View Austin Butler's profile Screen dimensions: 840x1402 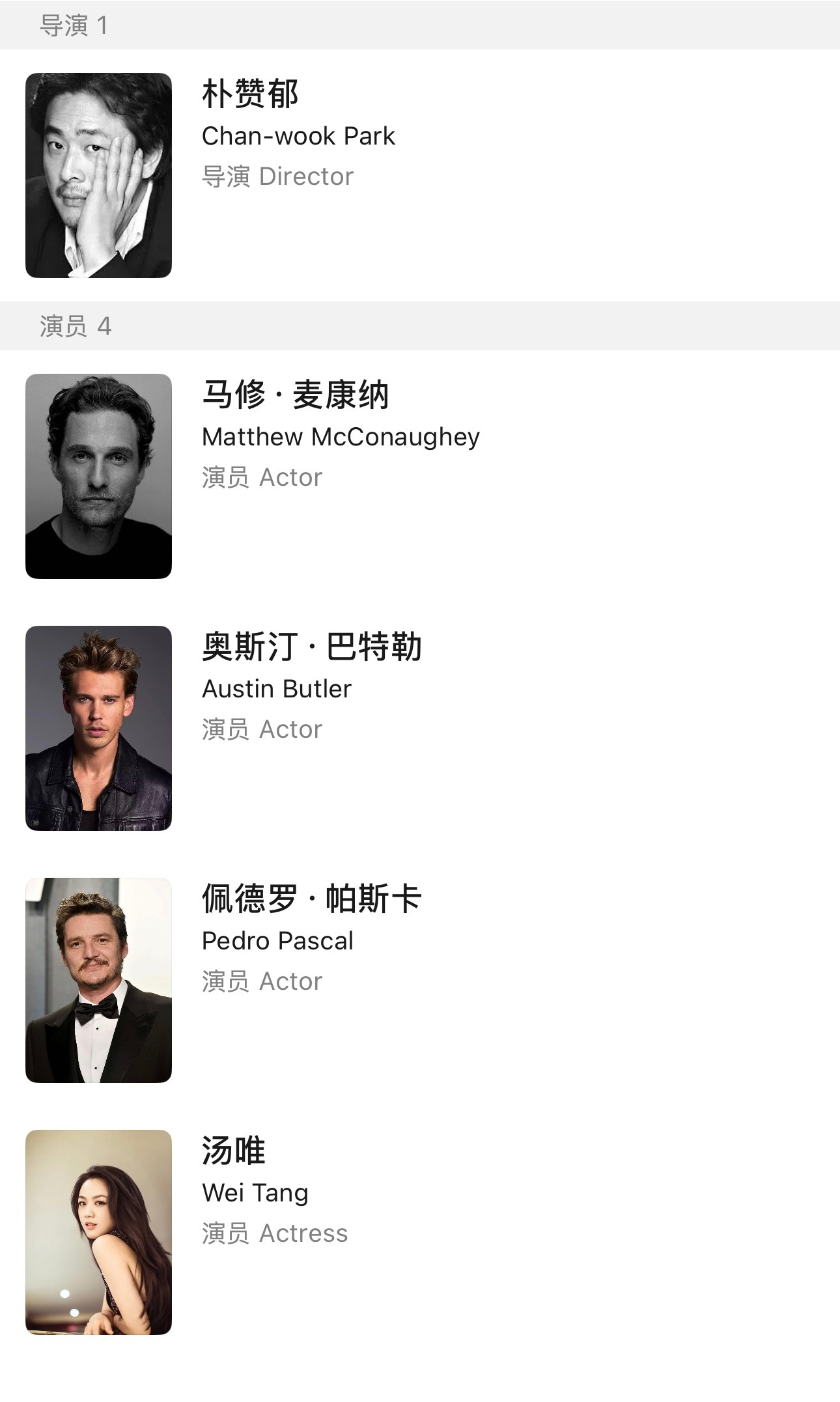(x=420, y=728)
